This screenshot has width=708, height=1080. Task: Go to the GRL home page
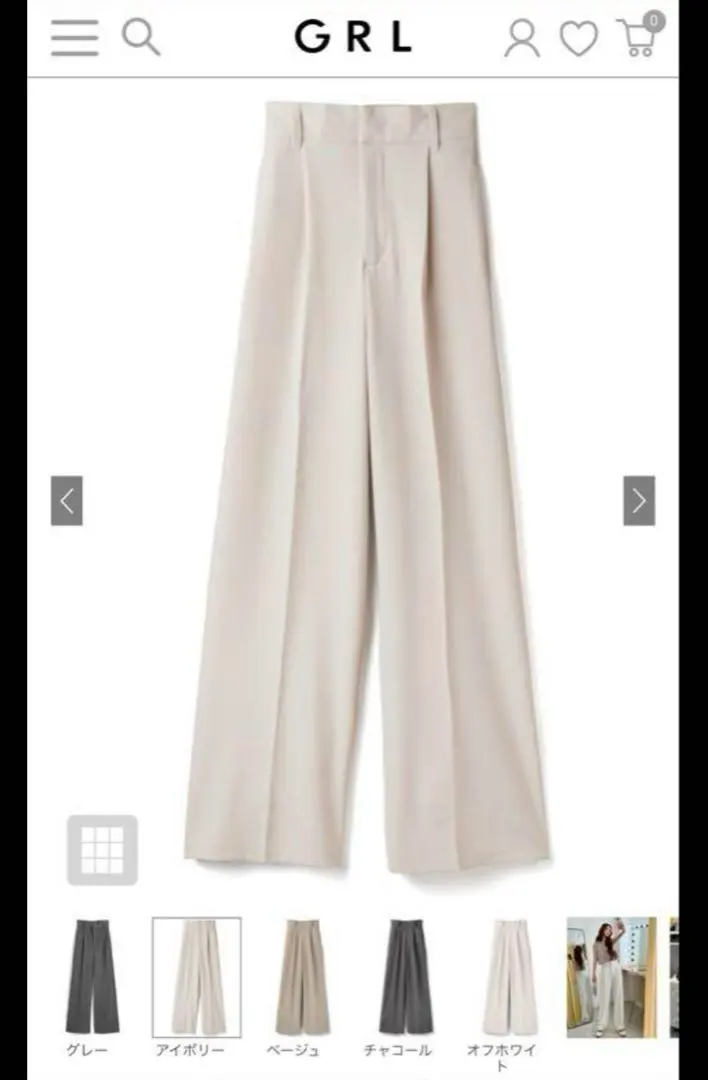(353, 37)
